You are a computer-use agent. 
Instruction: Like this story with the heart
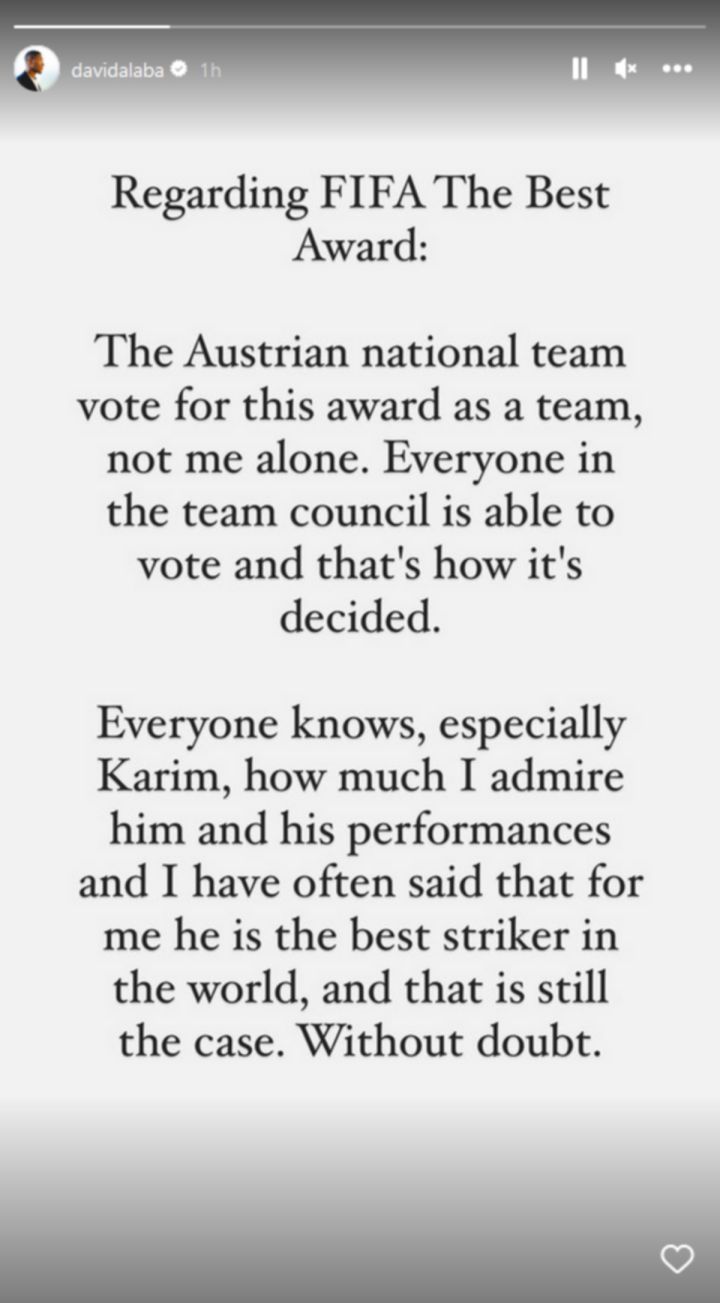click(x=677, y=1258)
